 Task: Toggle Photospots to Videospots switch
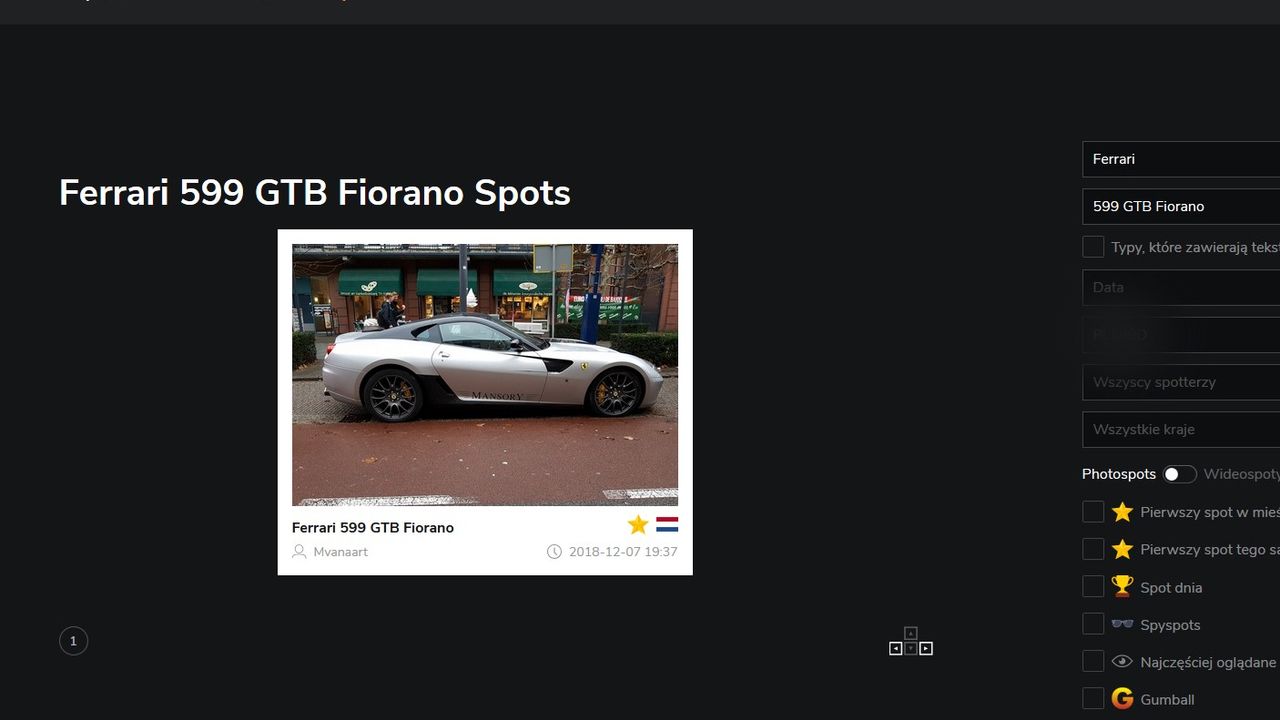tap(1179, 474)
